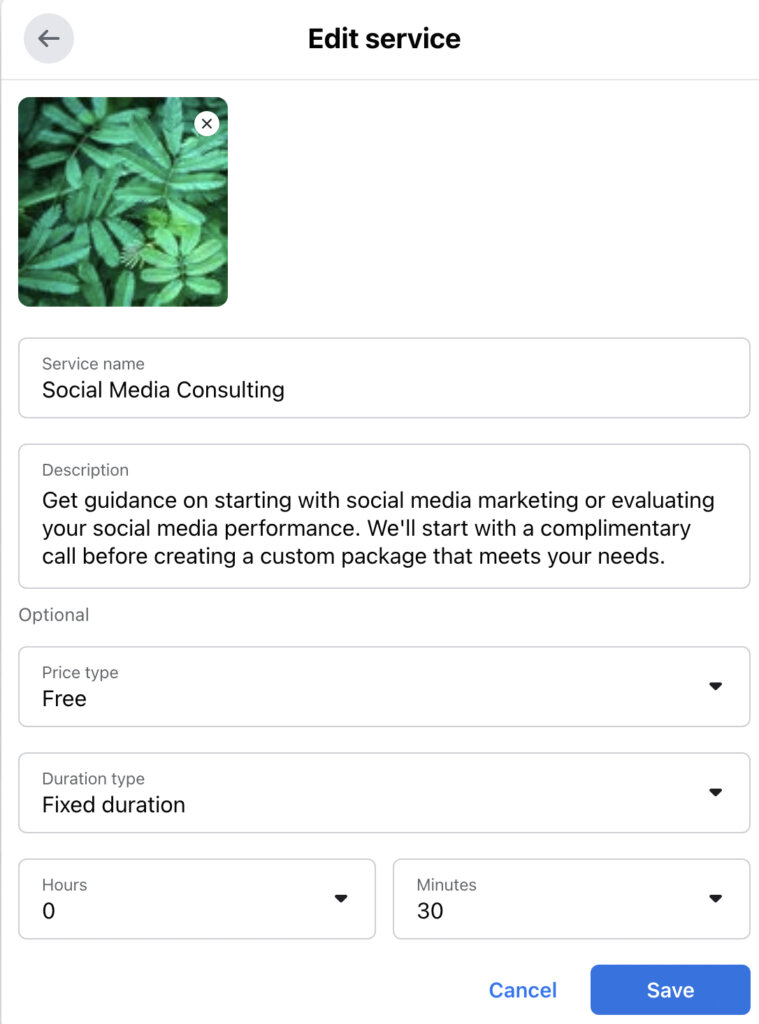The width and height of the screenshot is (759, 1024).
Task: Remove the leaf photo using the X icon
Action: [207, 124]
